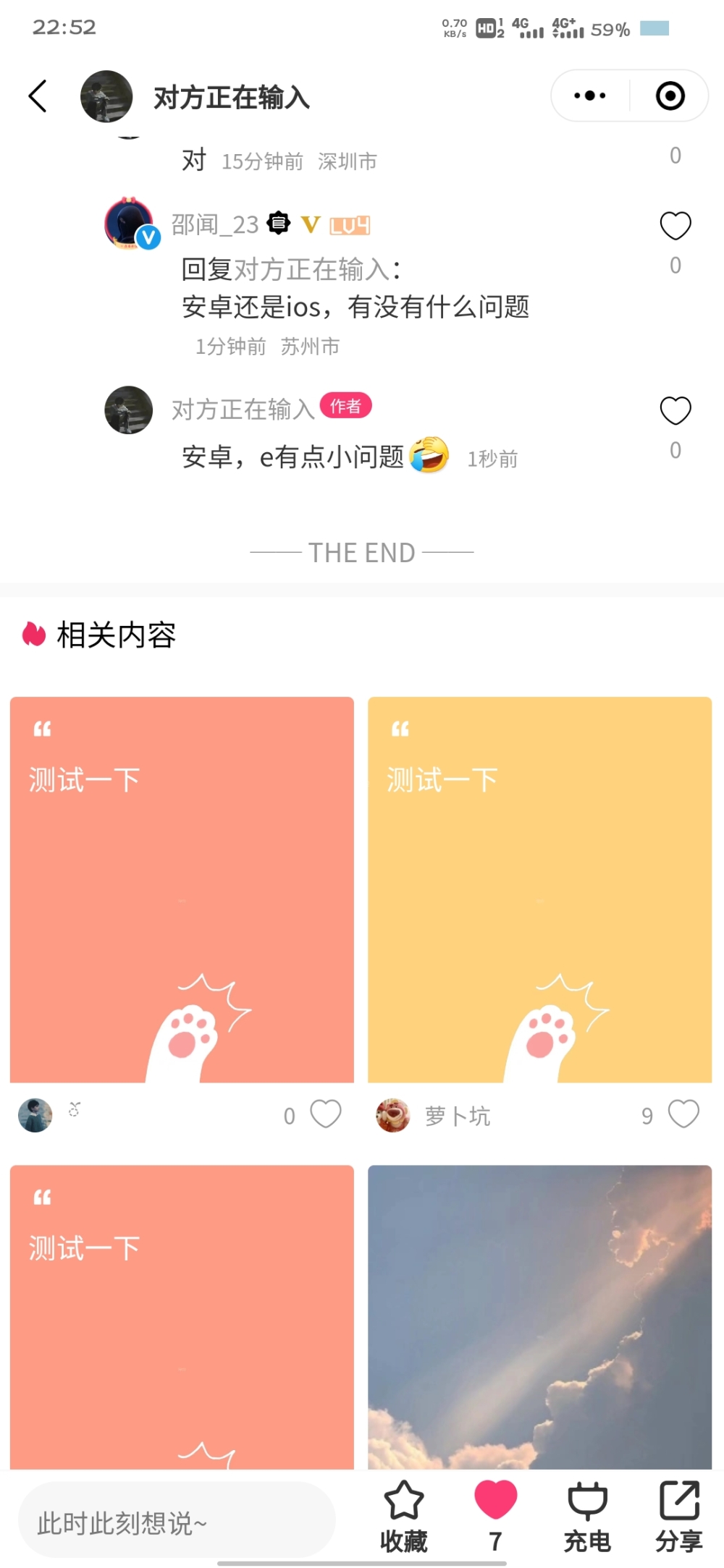This screenshot has width=724, height=1568.
Task: Open the three-dot mini program menu
Action: pyautogui.click(x=590, y=96)
